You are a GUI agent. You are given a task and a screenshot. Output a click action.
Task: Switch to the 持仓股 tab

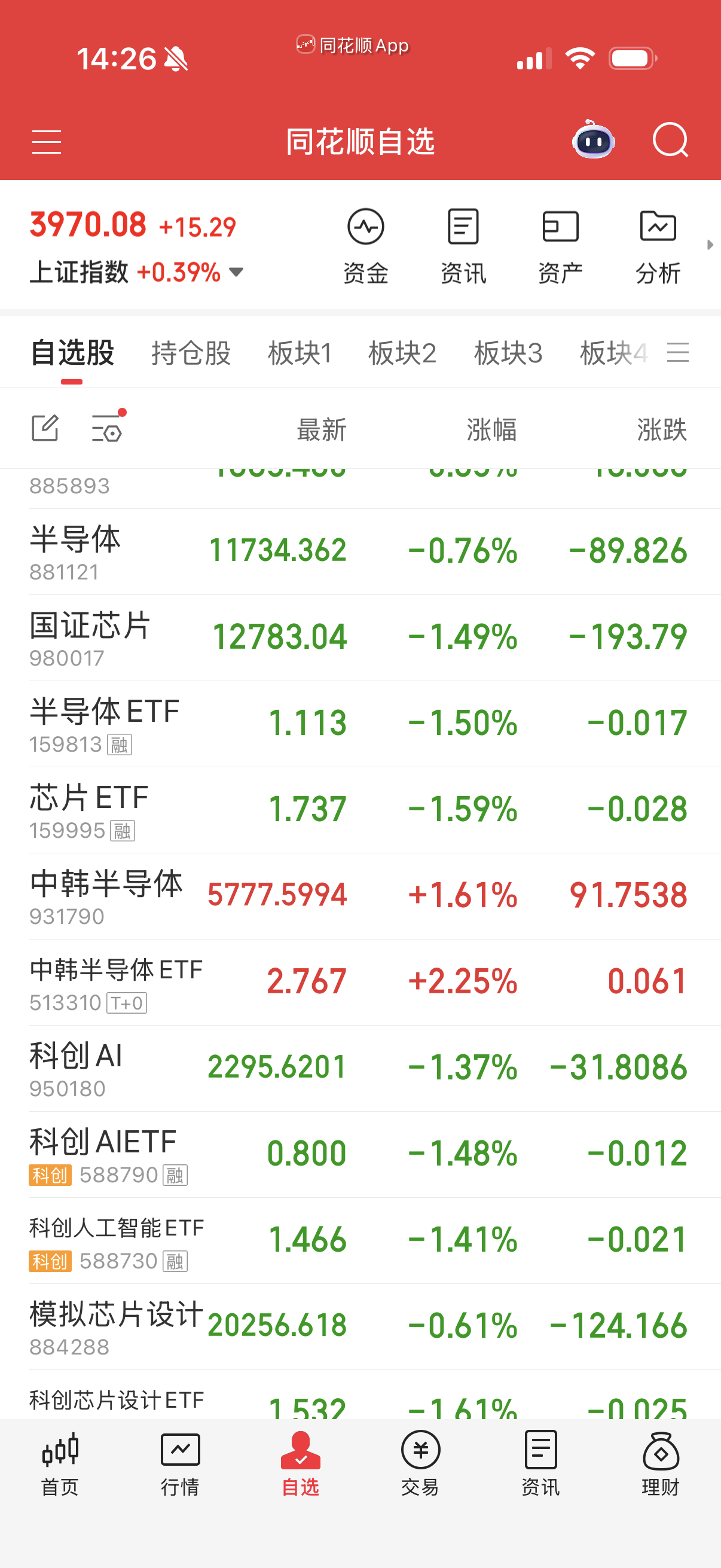[191, 353]
